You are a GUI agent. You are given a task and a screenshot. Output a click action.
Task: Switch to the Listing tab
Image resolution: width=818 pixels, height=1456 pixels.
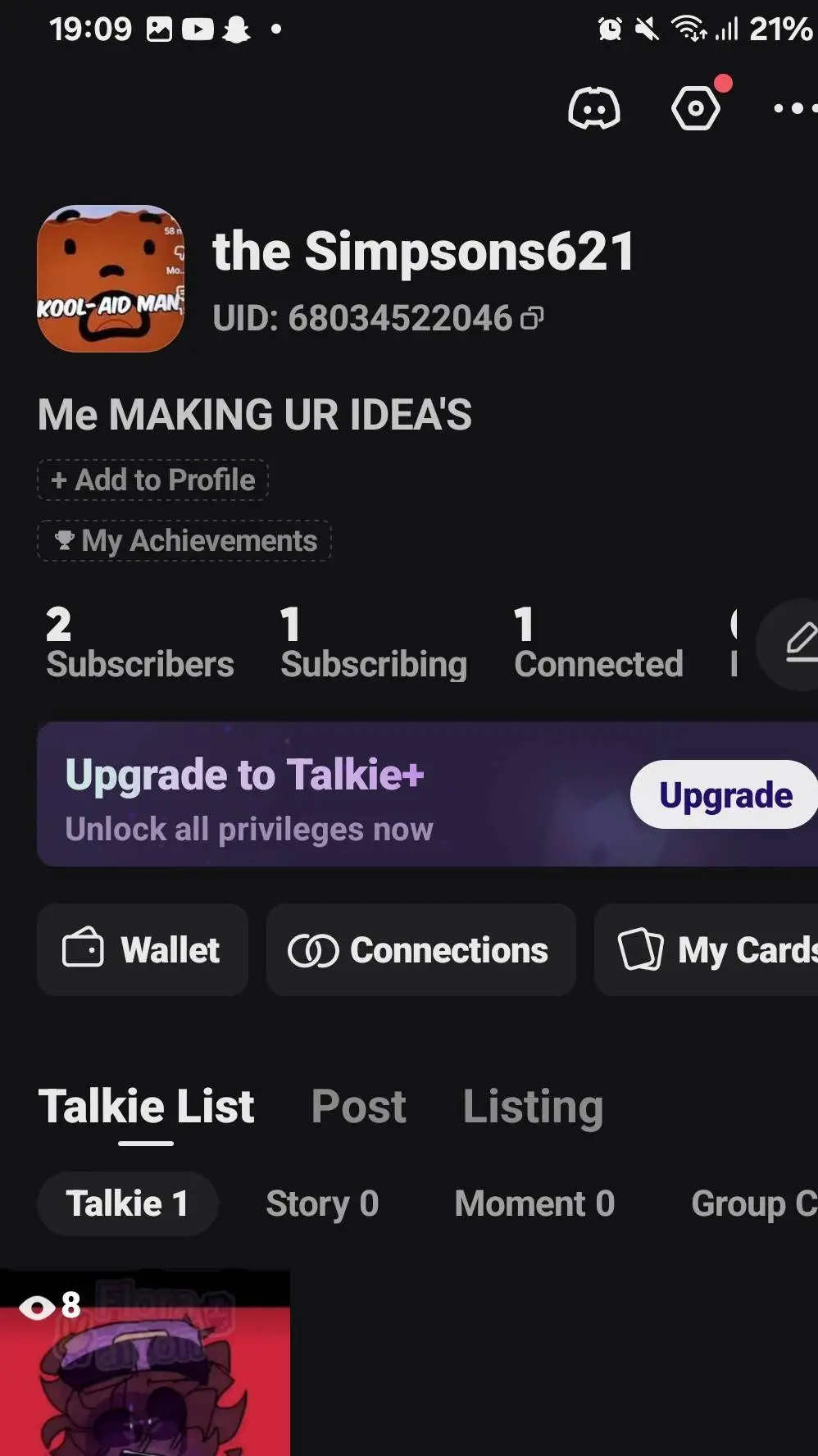534,1107
